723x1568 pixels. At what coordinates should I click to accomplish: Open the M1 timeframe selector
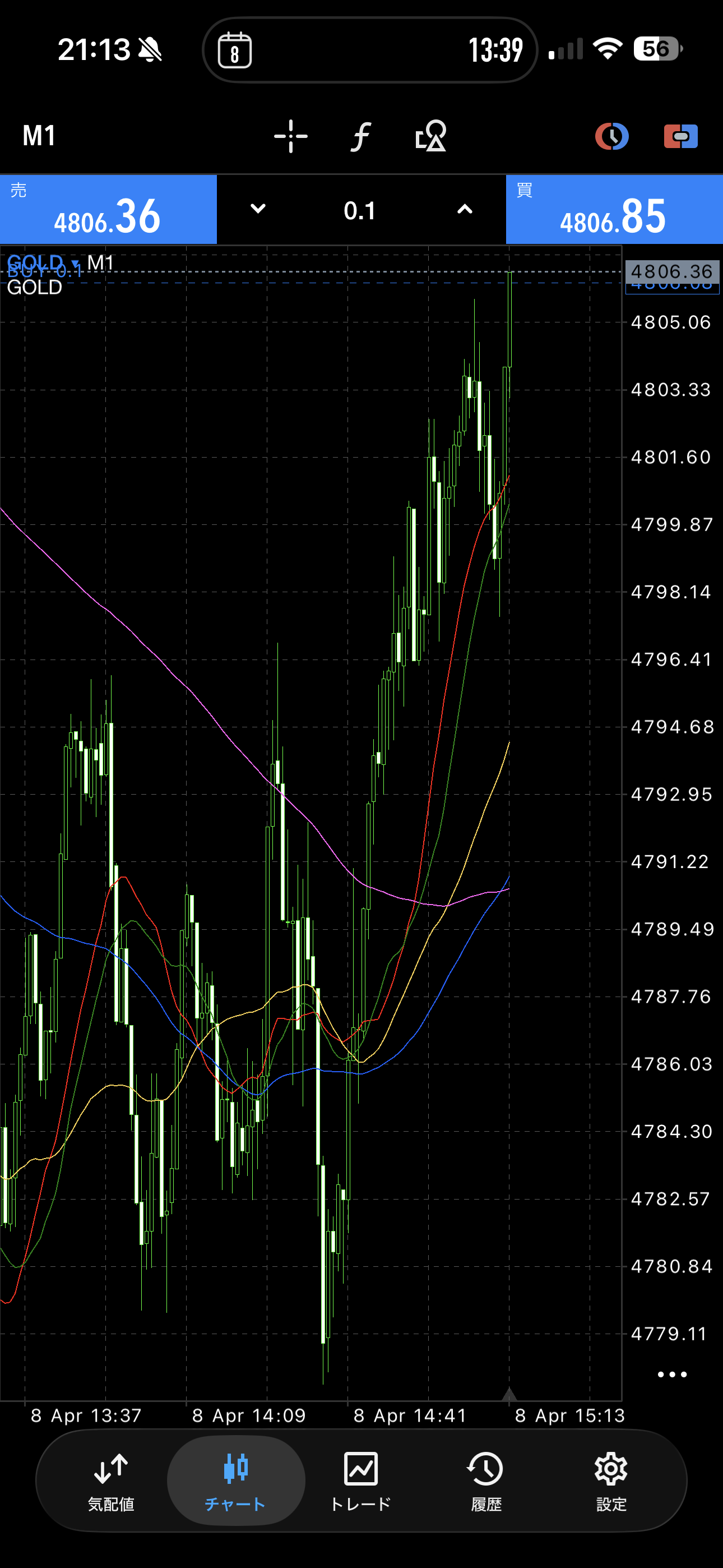click(39, 136)
